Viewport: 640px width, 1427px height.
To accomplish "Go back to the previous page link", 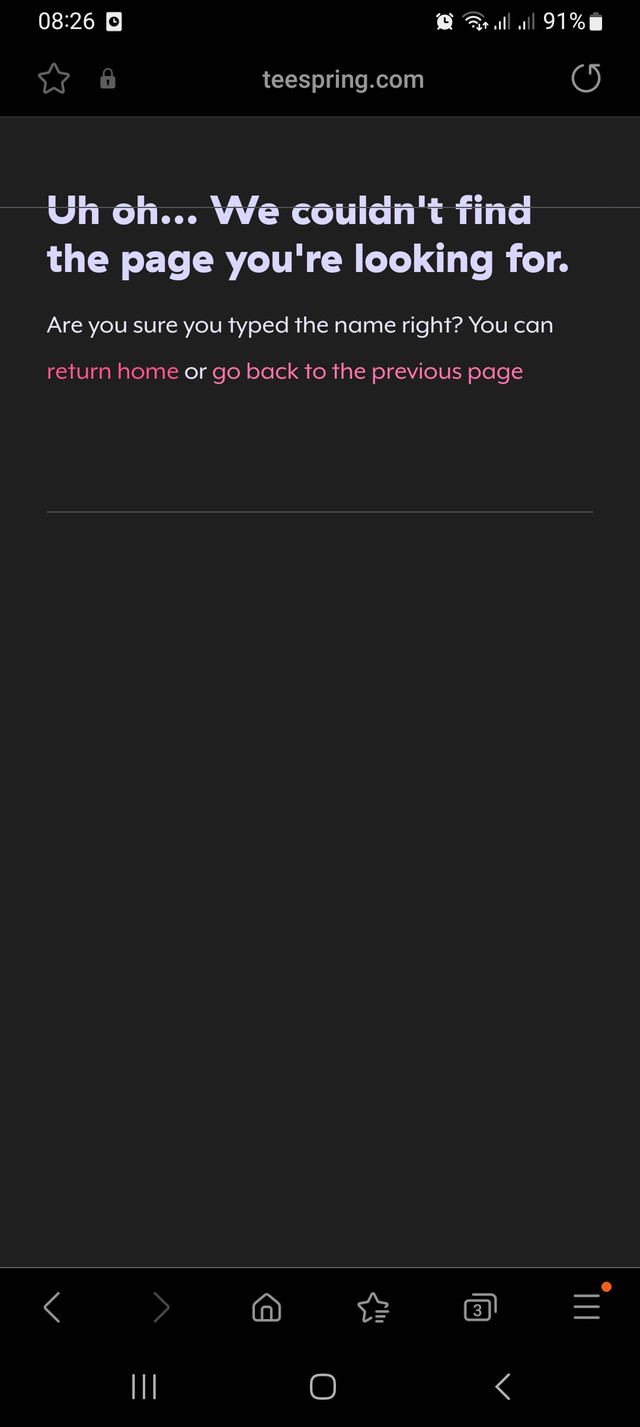I will [367, 372].
